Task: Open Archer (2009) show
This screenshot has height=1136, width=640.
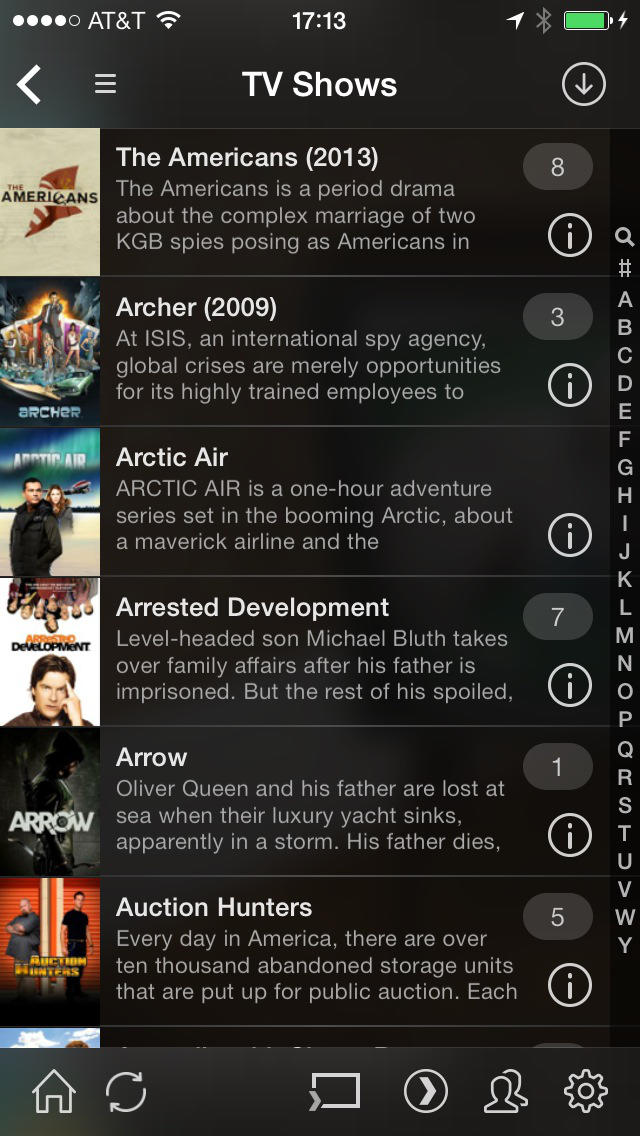Action: pyautogui.click(x=300, y=351)
